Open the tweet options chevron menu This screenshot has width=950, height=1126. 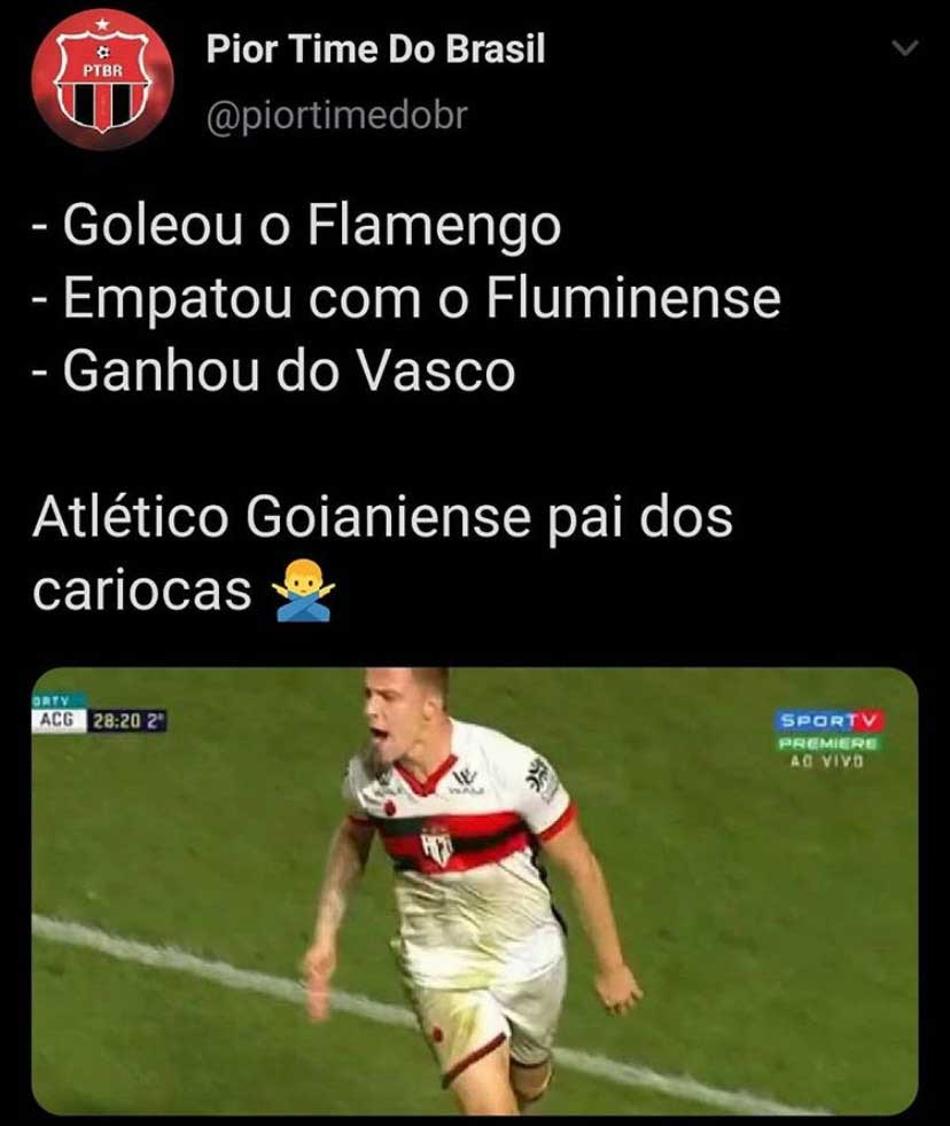click(903, 48)
